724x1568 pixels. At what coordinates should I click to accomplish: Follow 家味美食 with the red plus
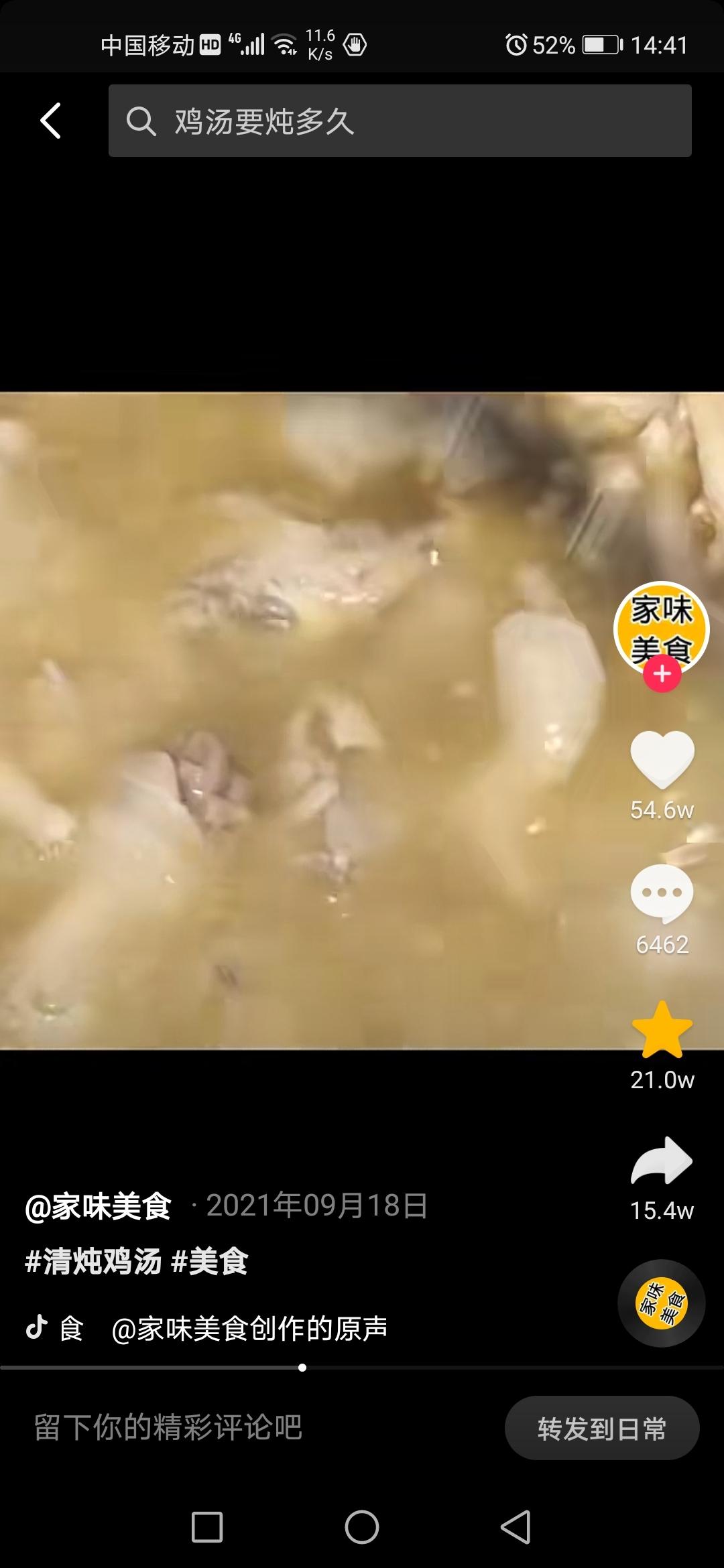click(x=662, y=674)
